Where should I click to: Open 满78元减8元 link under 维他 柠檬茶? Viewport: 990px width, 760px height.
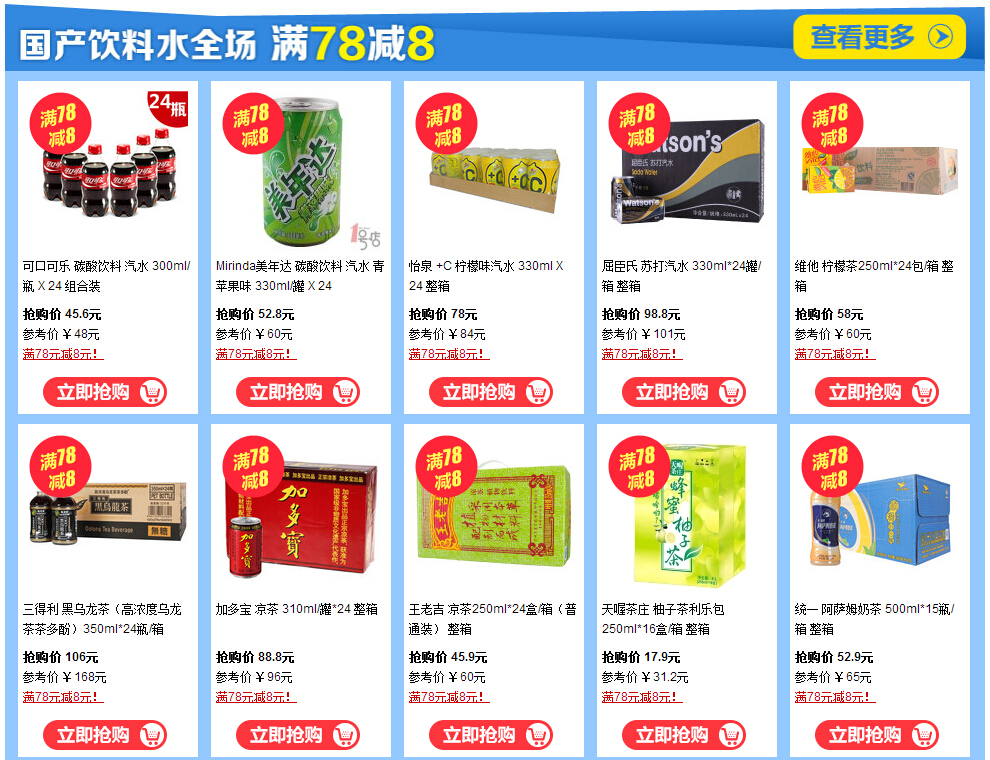(x=834, y=354)
